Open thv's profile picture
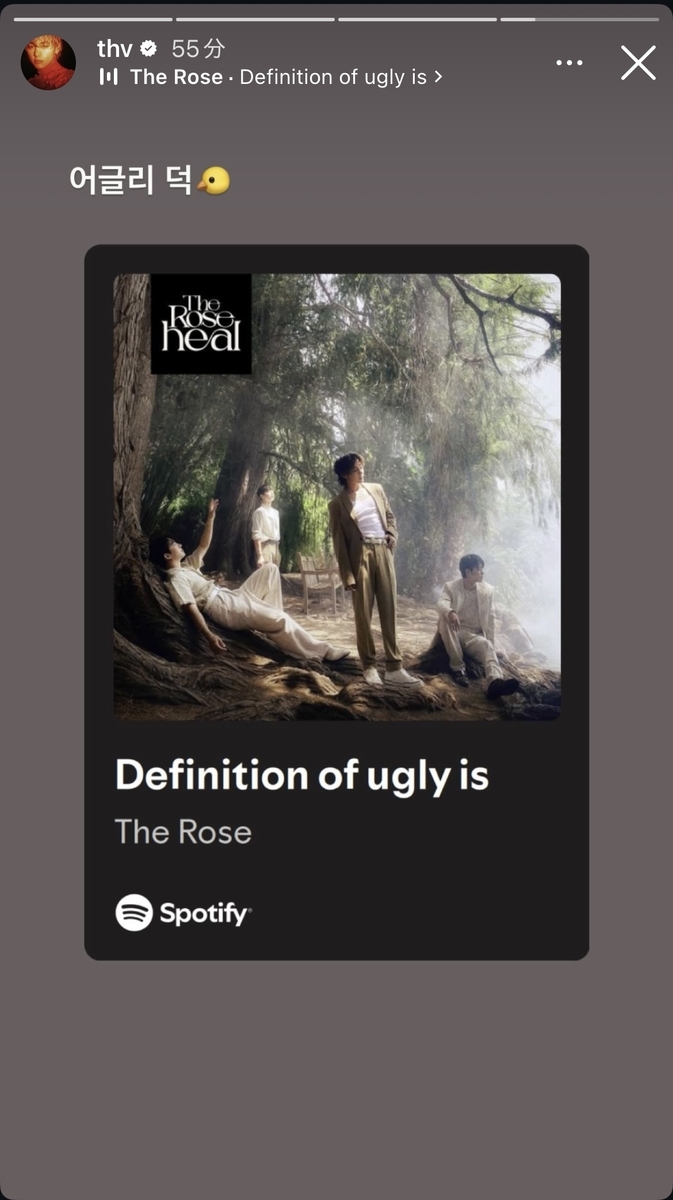Image resolution: width=673 pixels, height=1200 pixels. tap(48, 63)
